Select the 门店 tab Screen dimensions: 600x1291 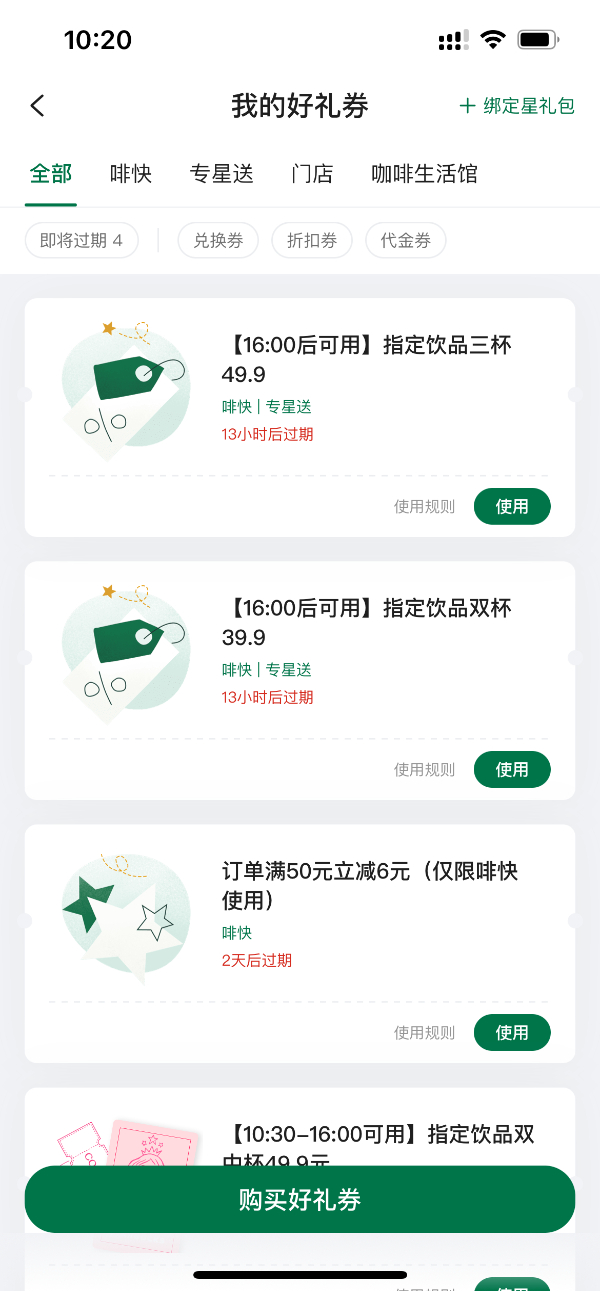click(x=312, y=174)
